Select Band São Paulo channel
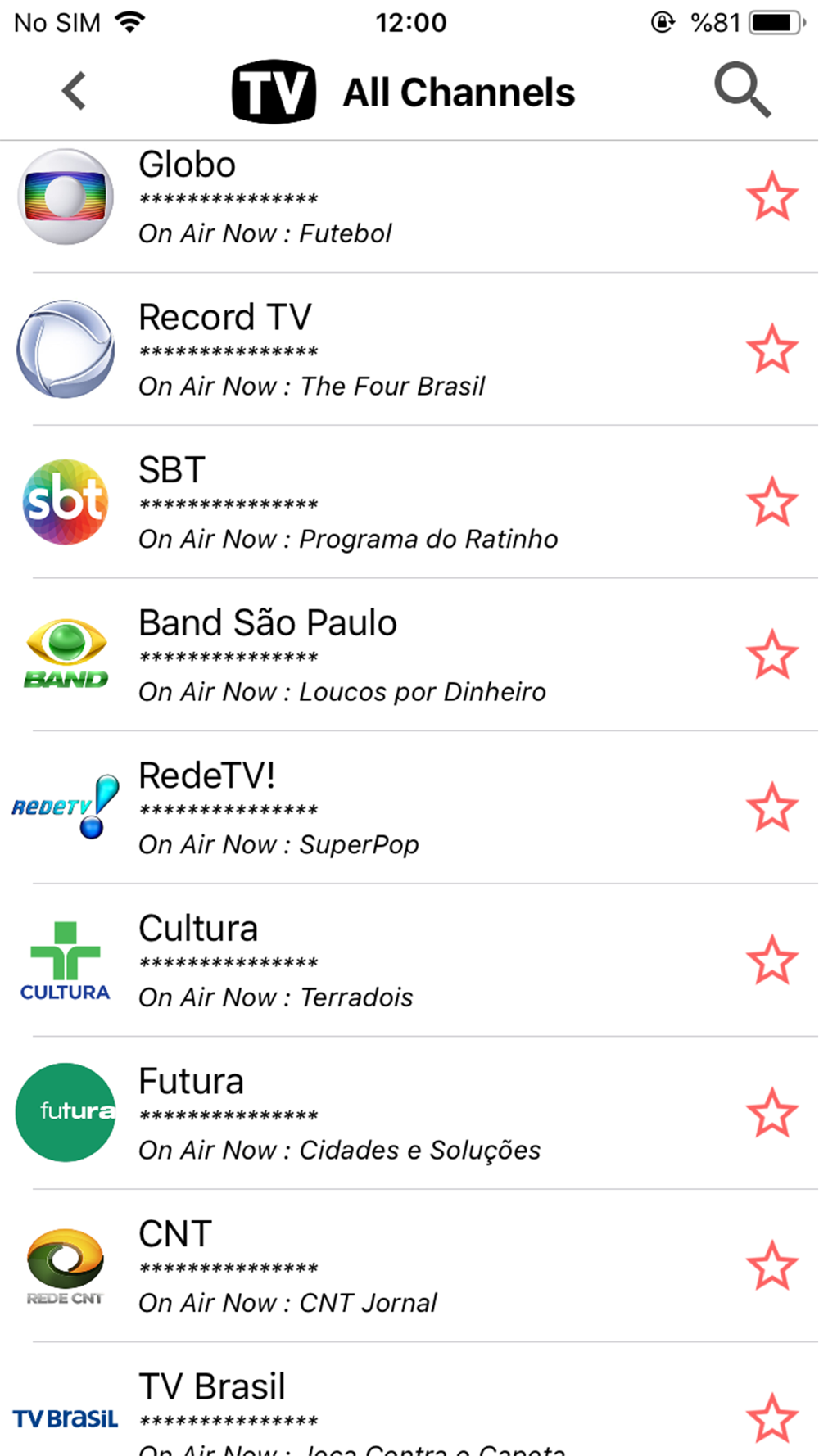Image resolution: width=819 pixels, height=1456 pixels. pos(409,655)
